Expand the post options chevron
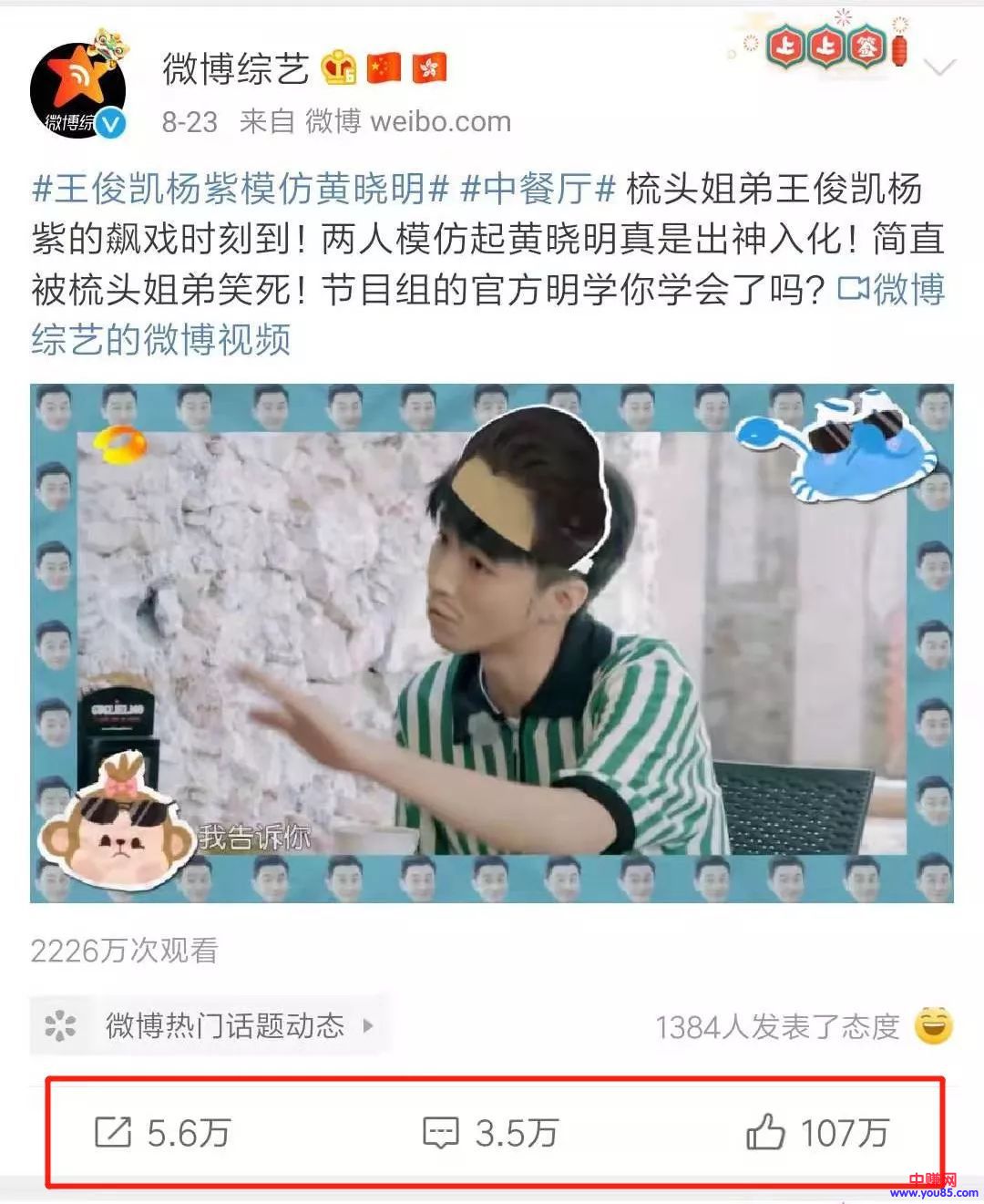 click(938, 67)
